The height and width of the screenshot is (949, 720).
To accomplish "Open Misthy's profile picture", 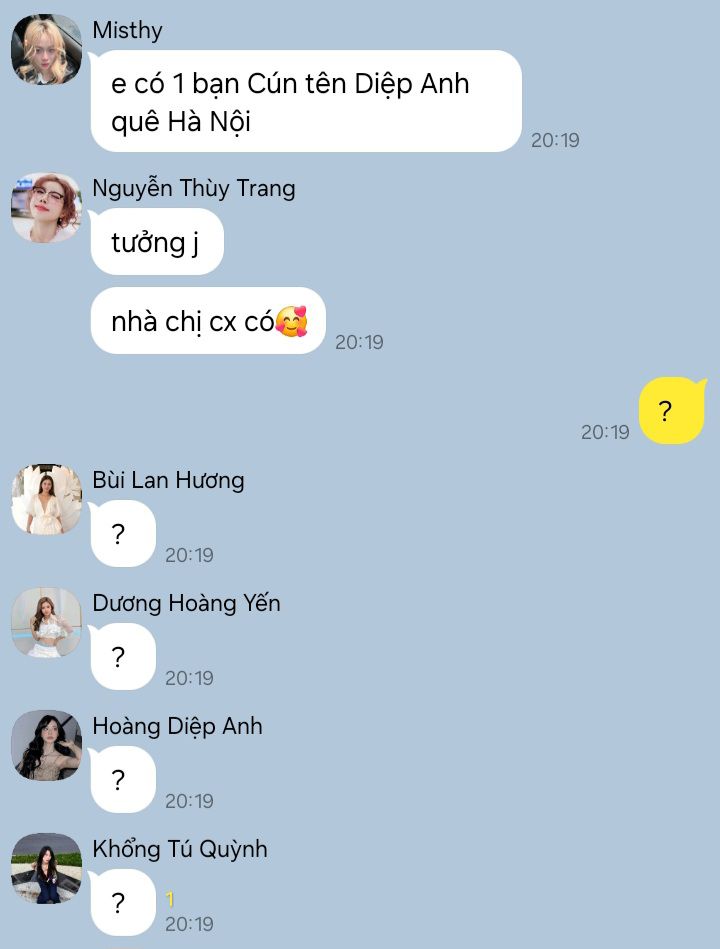I will tap(46, 49).
